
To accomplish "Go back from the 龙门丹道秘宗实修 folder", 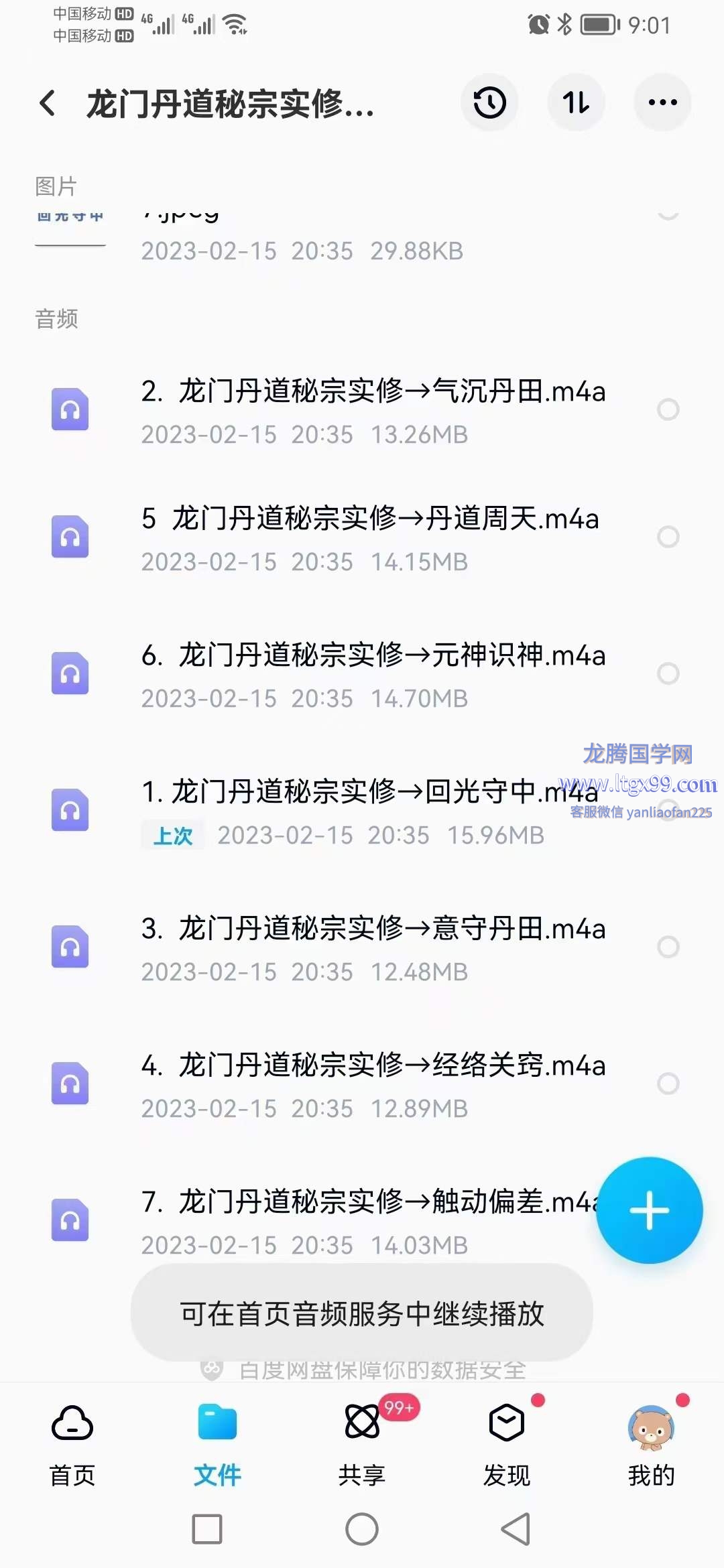I will 48,103.
